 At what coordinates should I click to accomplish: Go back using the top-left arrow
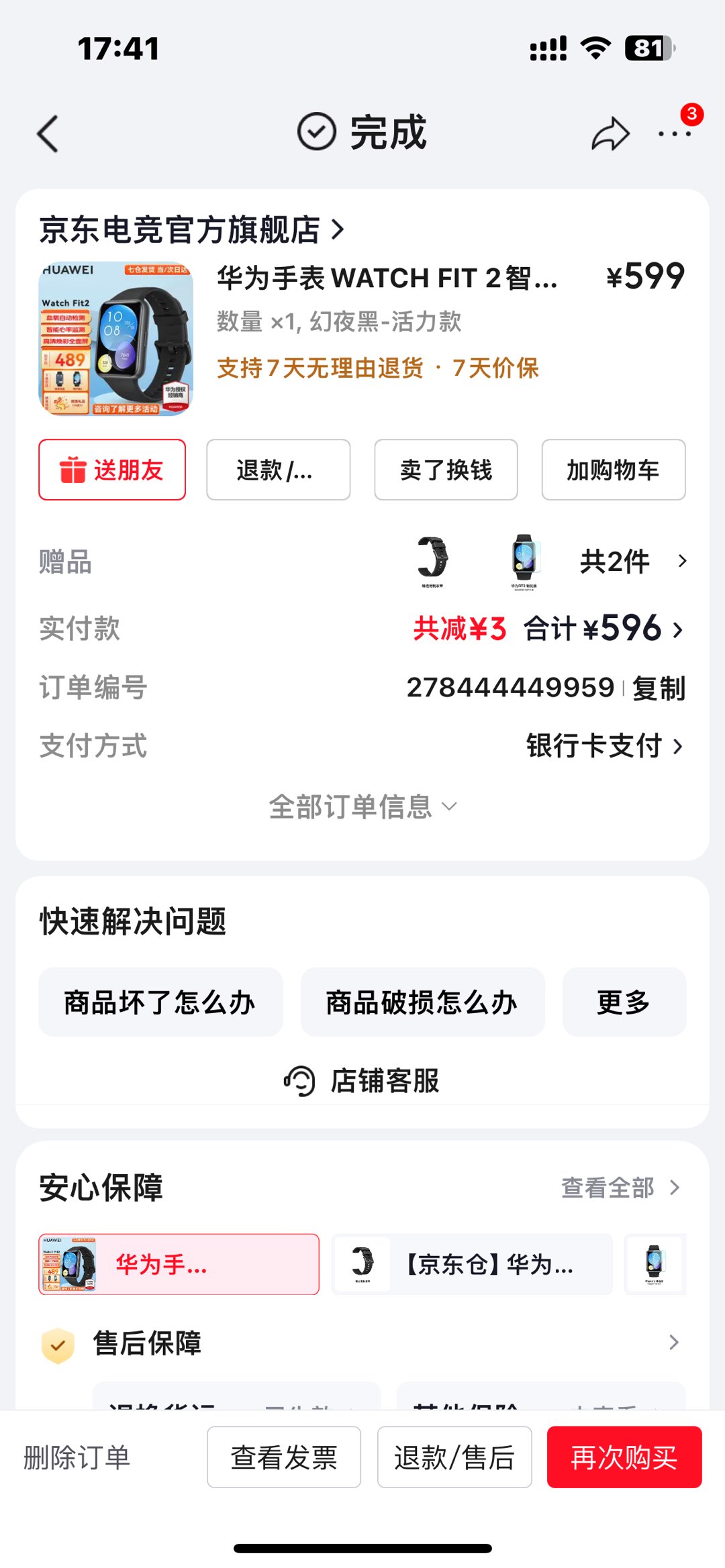48,134
